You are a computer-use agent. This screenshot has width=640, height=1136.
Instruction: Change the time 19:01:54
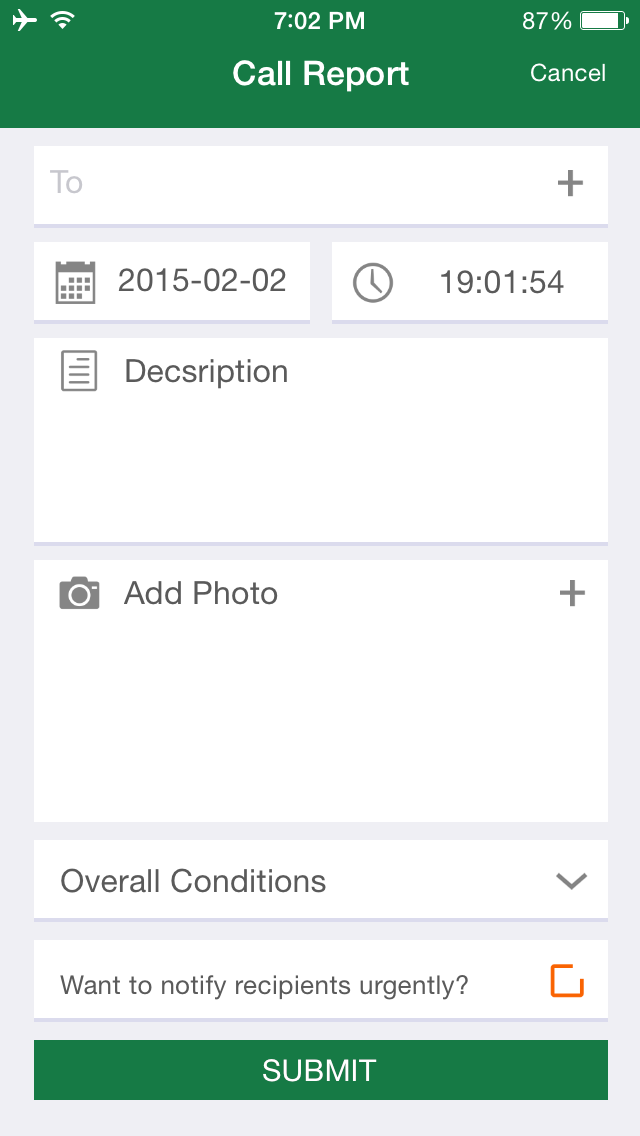pyautogui.click(x=470, y=281)
